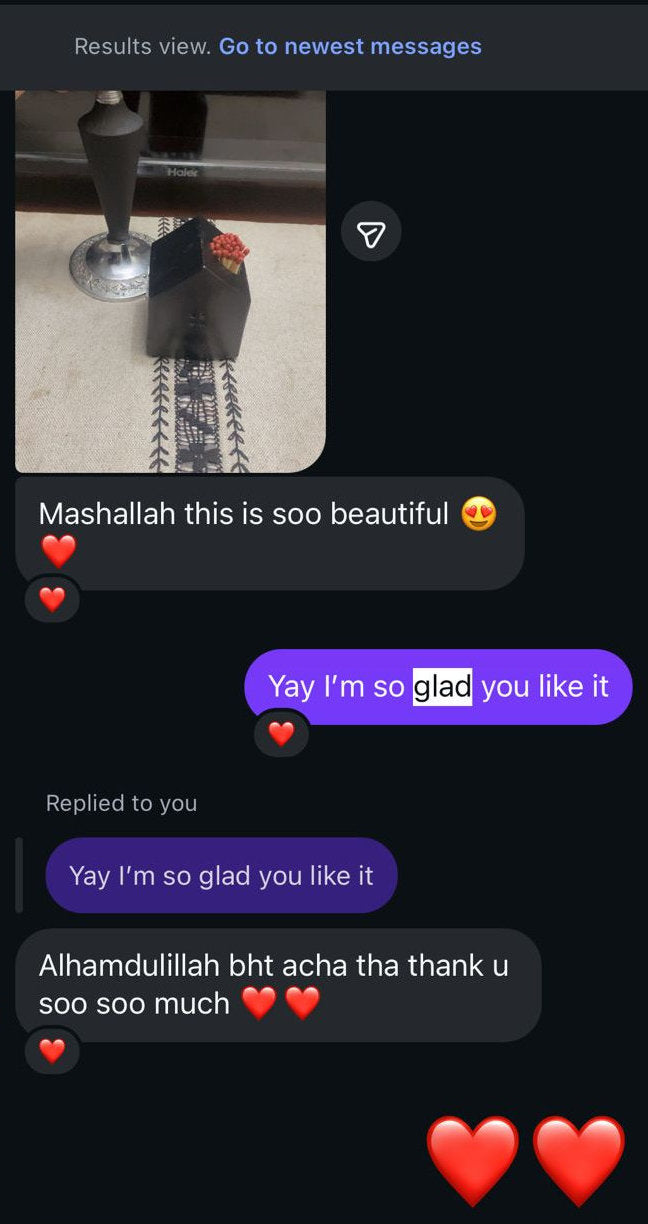
Task: Share the photo using the send icon
Action: coord(371,233)
